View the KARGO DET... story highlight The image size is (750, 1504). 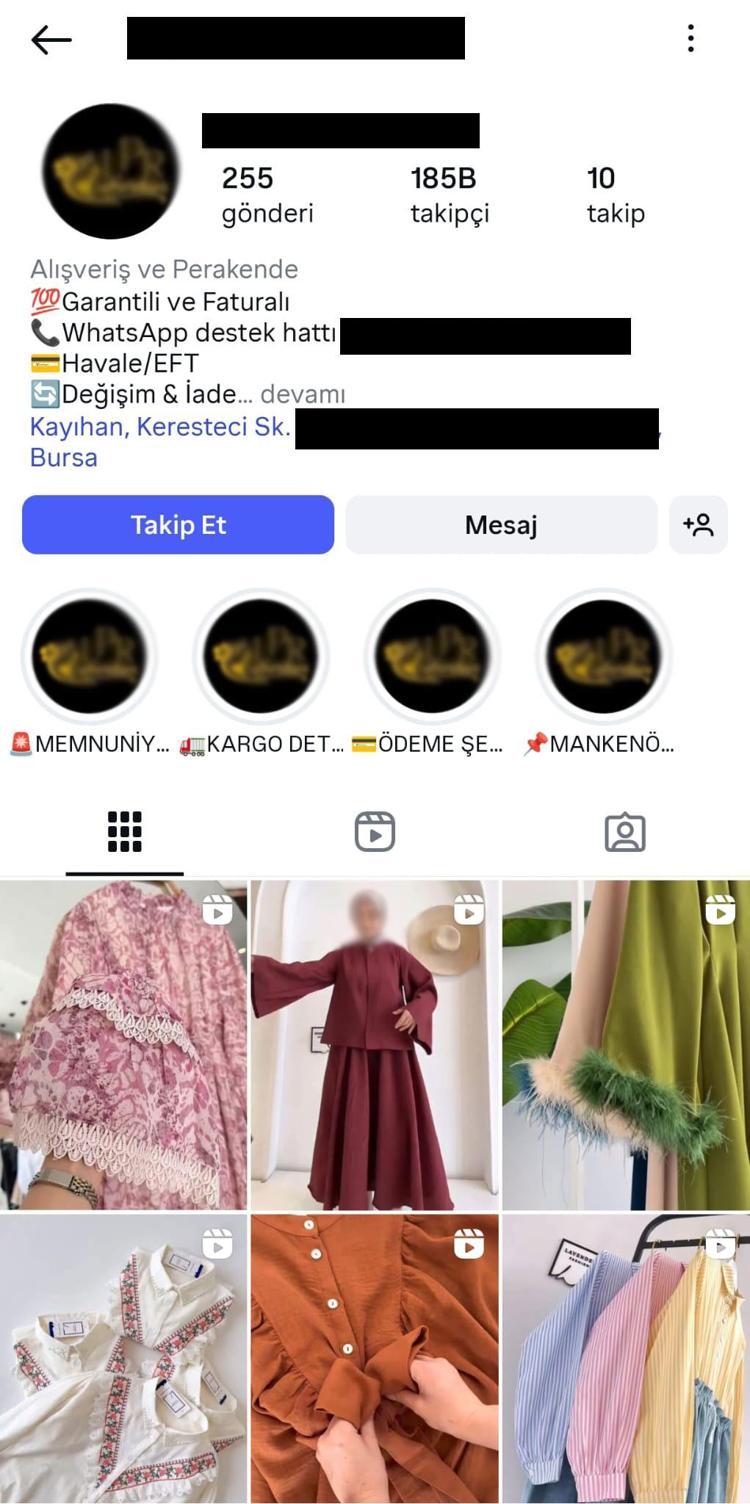coord(260,657)
